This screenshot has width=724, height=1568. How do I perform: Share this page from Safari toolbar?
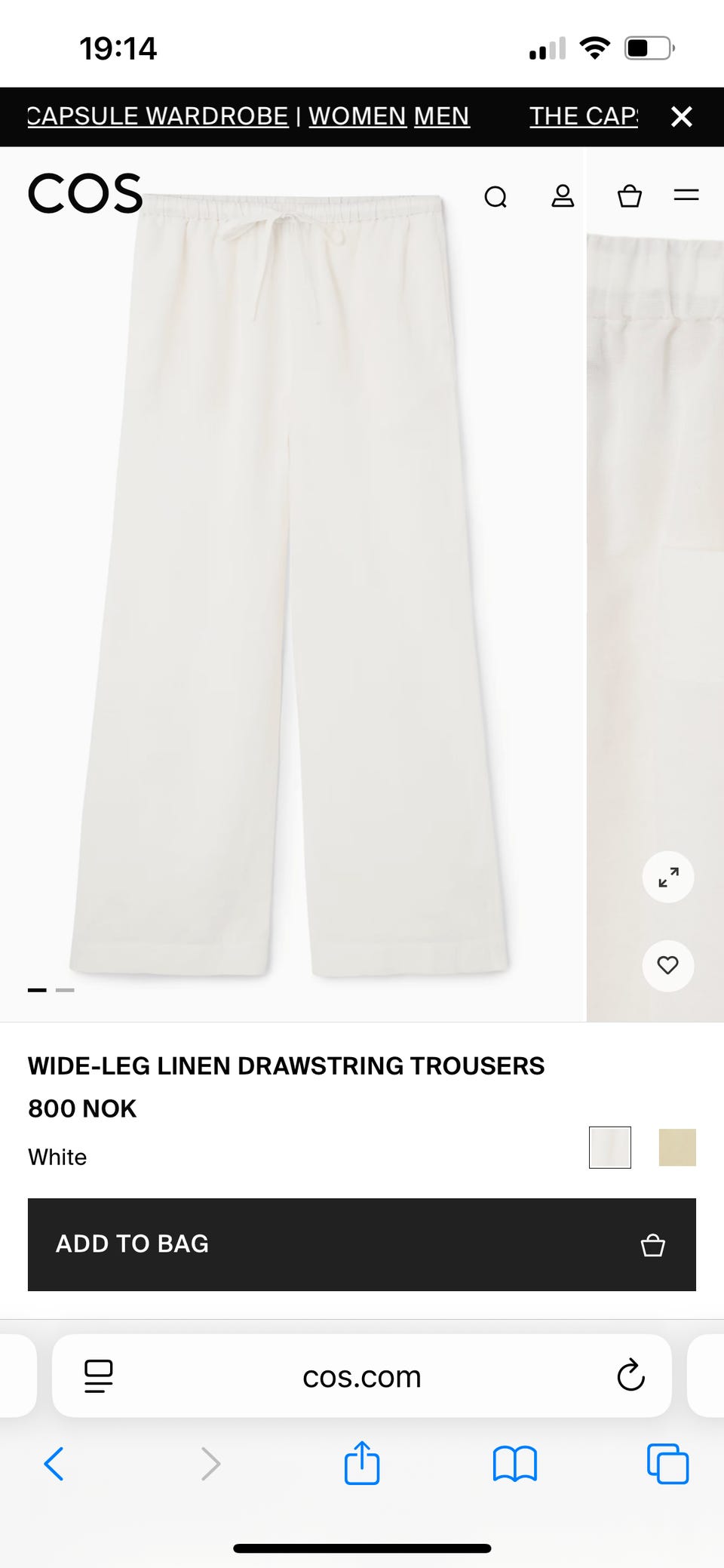pyautogui.click(x=362, y=1462)
